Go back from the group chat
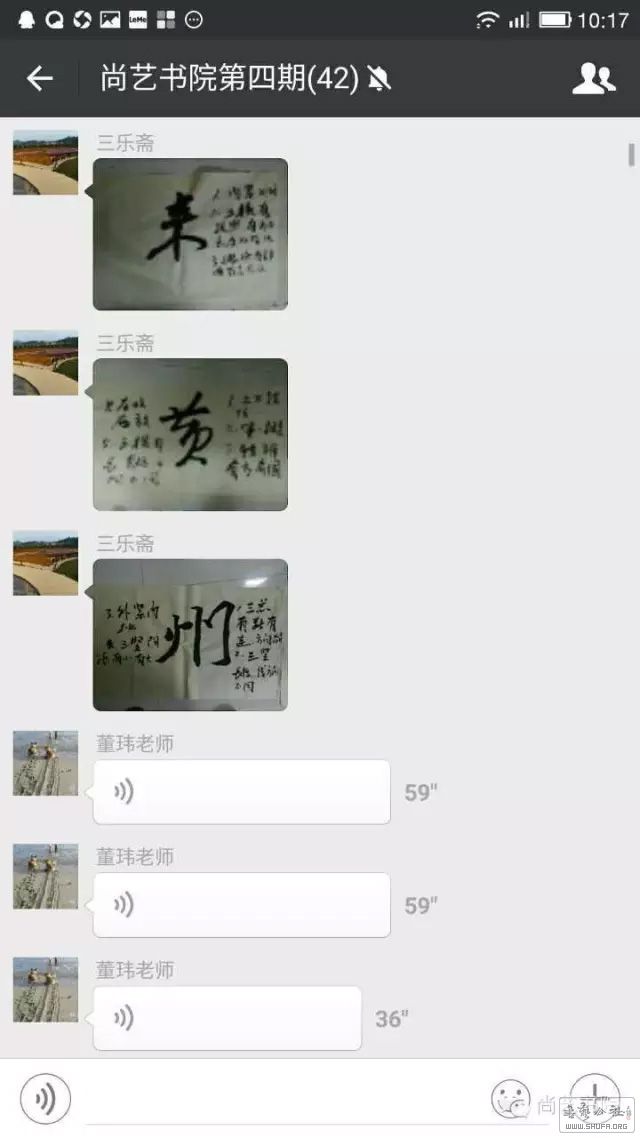 click(x=40, y=79)
